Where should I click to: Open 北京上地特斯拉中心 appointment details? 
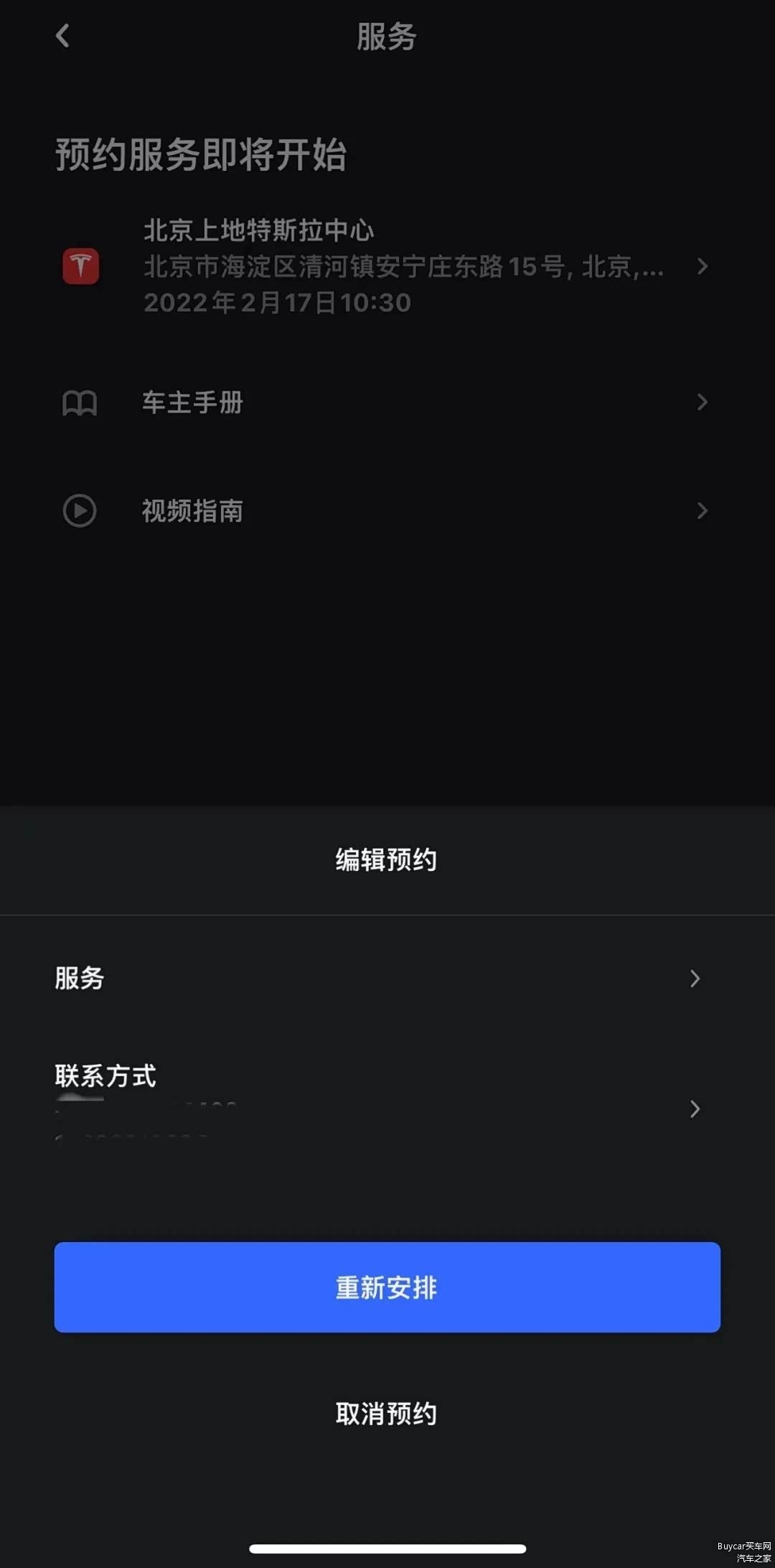coord(387,266)
